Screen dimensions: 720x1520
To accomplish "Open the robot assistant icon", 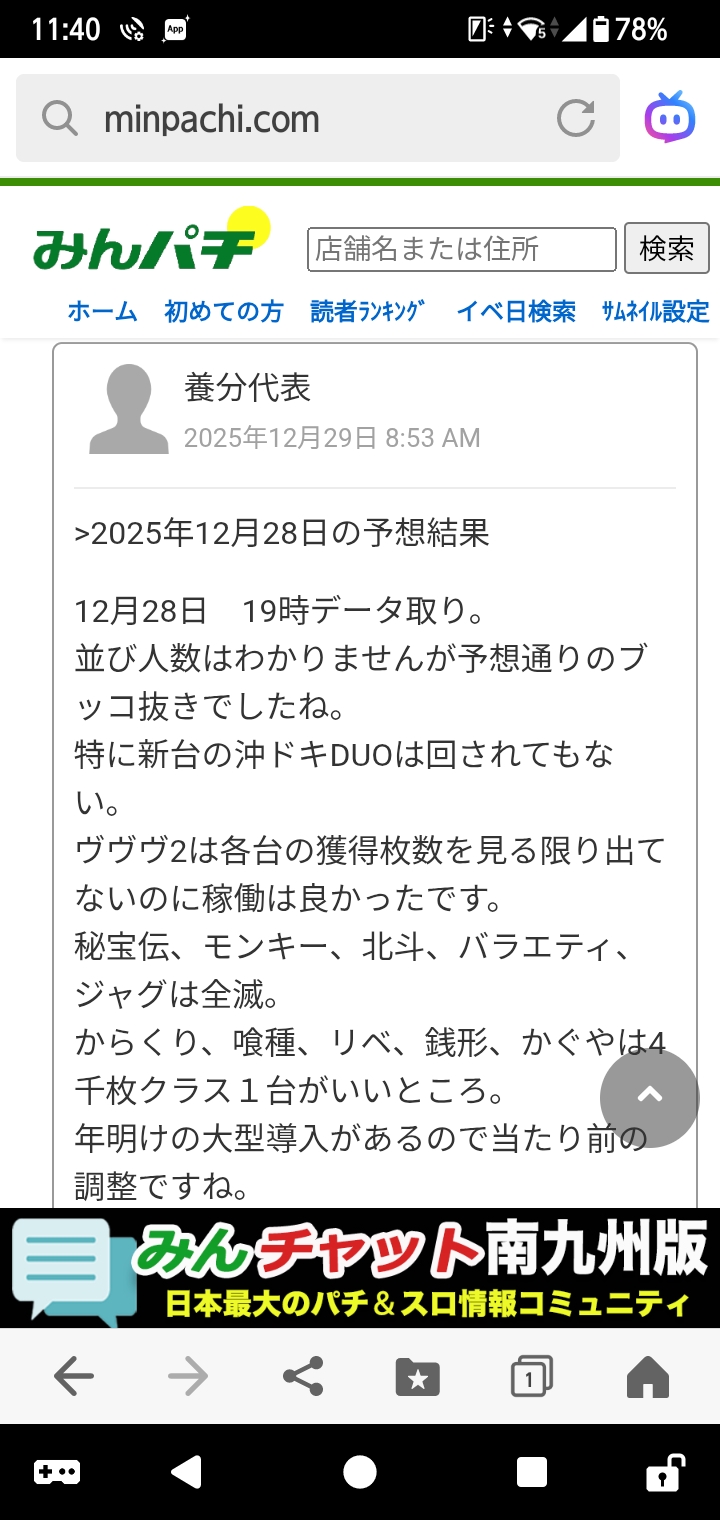I will click(x=669, y=118).
